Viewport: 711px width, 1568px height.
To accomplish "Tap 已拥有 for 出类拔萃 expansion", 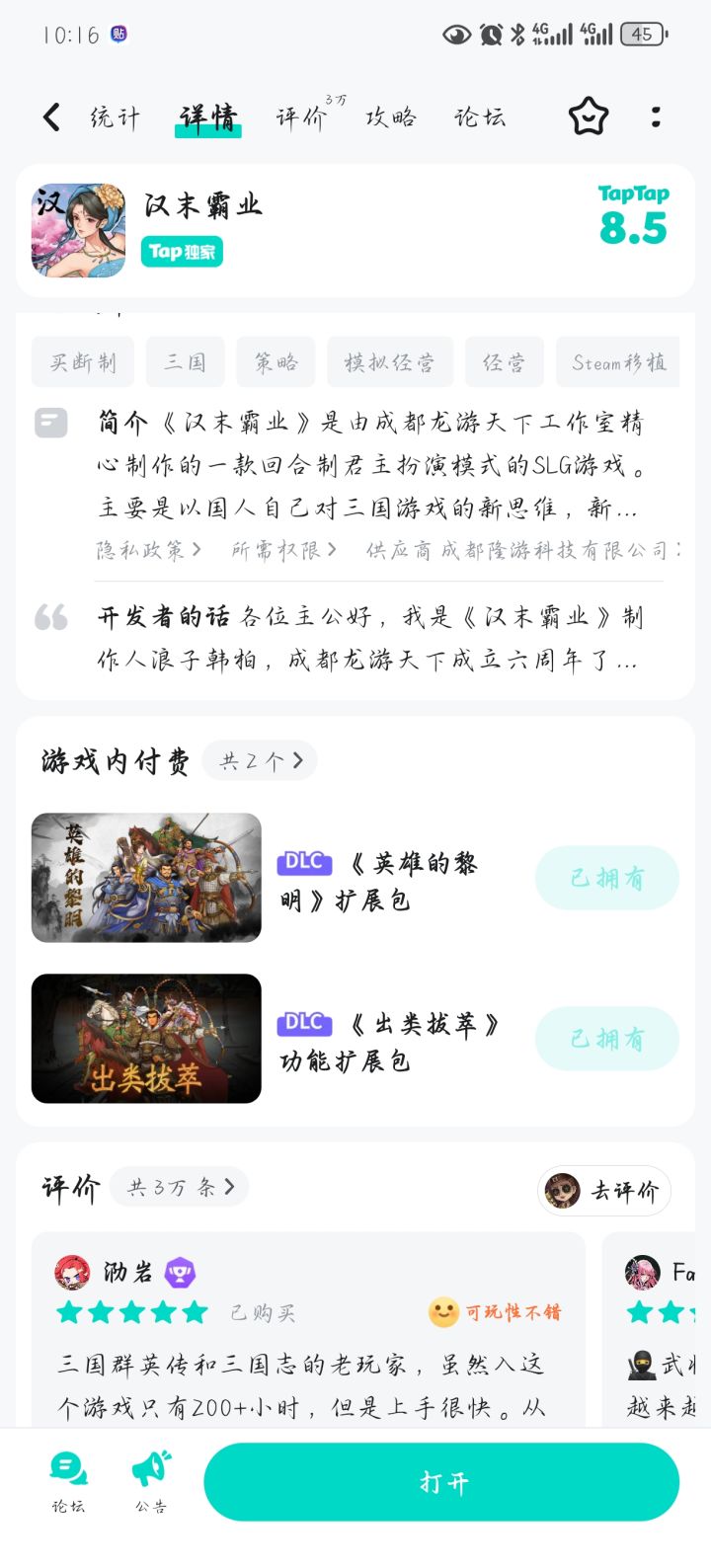I will pyautogui.click(x=605, y=1038).
